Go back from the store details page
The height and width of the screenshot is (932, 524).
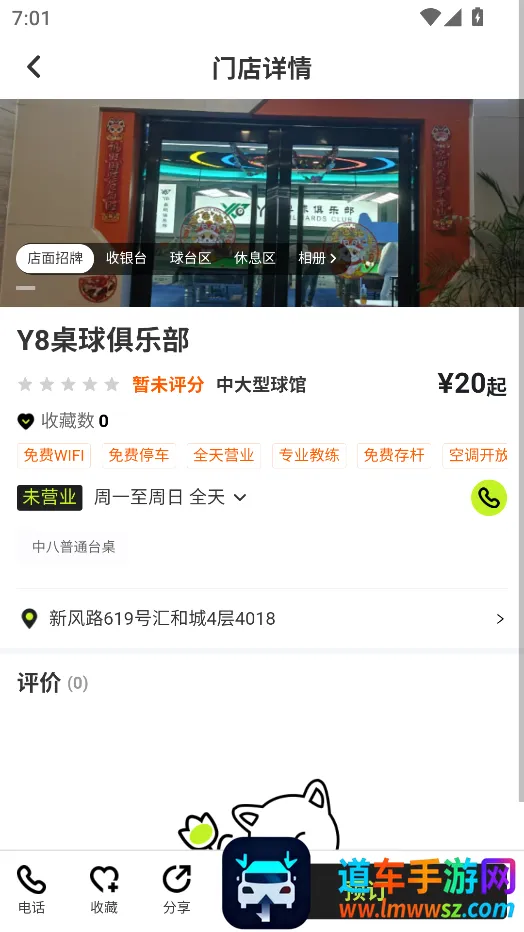(34, 67)
